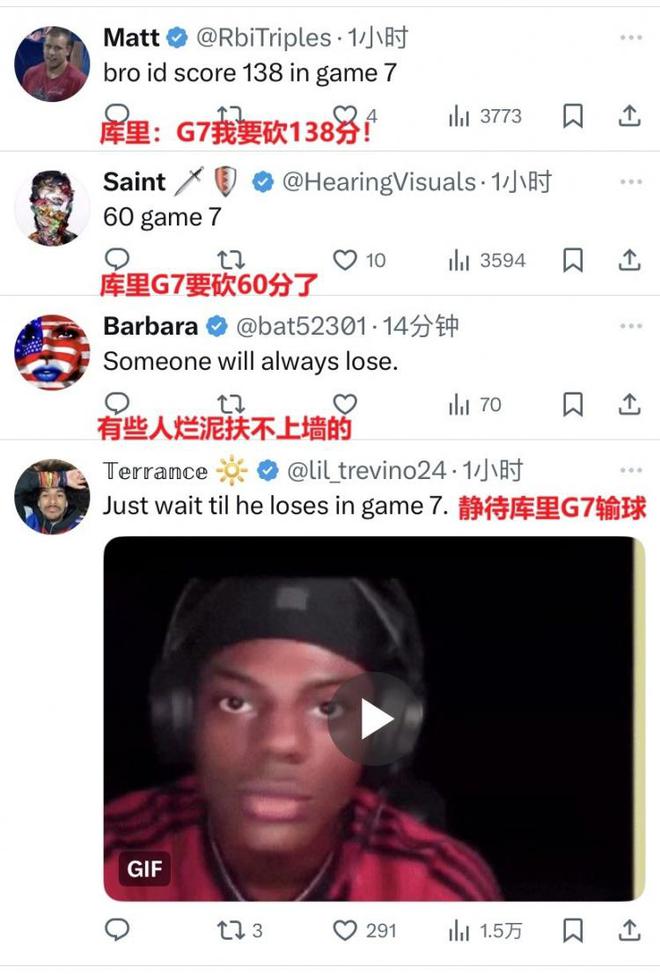This screenshot has width=660, height=974.
Task: Open overflow menu on Matt's tweet
Action: click(630, 38)
